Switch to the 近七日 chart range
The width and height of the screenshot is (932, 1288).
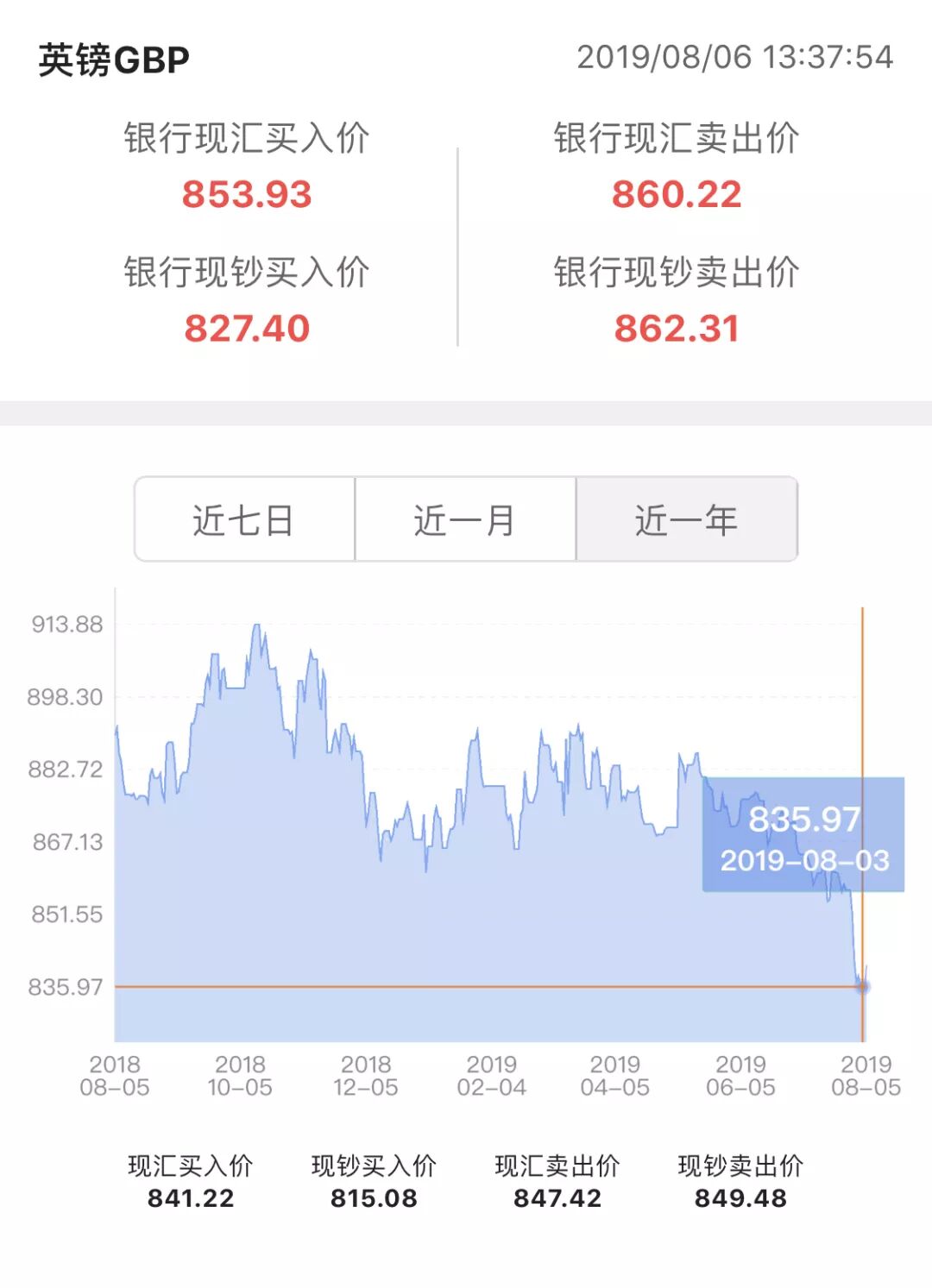tap(244, 519)
